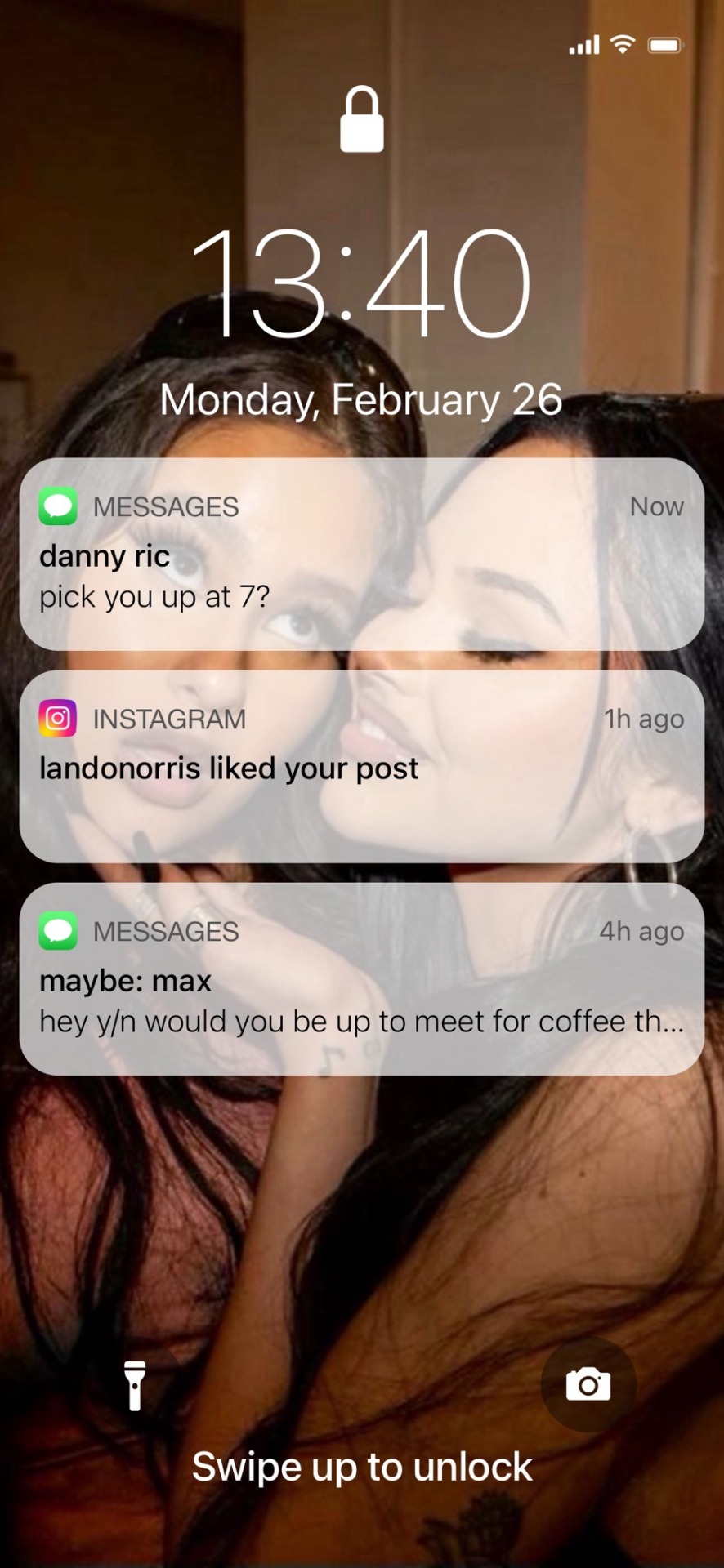This screenshot has width=724, height=1568.
Task: Open the message from maybe: max
Action: 361,978
